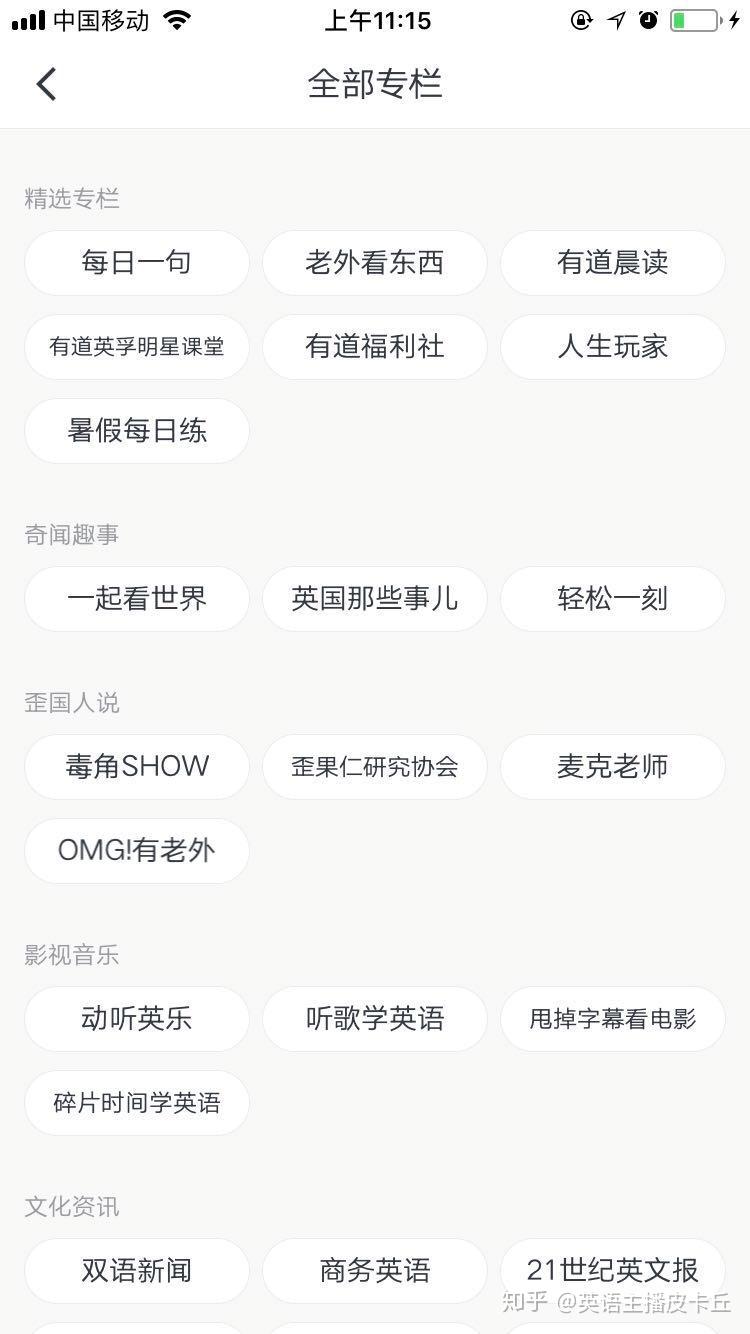
Task: Open the 双语新闻 column
Action: point(137,1271)
